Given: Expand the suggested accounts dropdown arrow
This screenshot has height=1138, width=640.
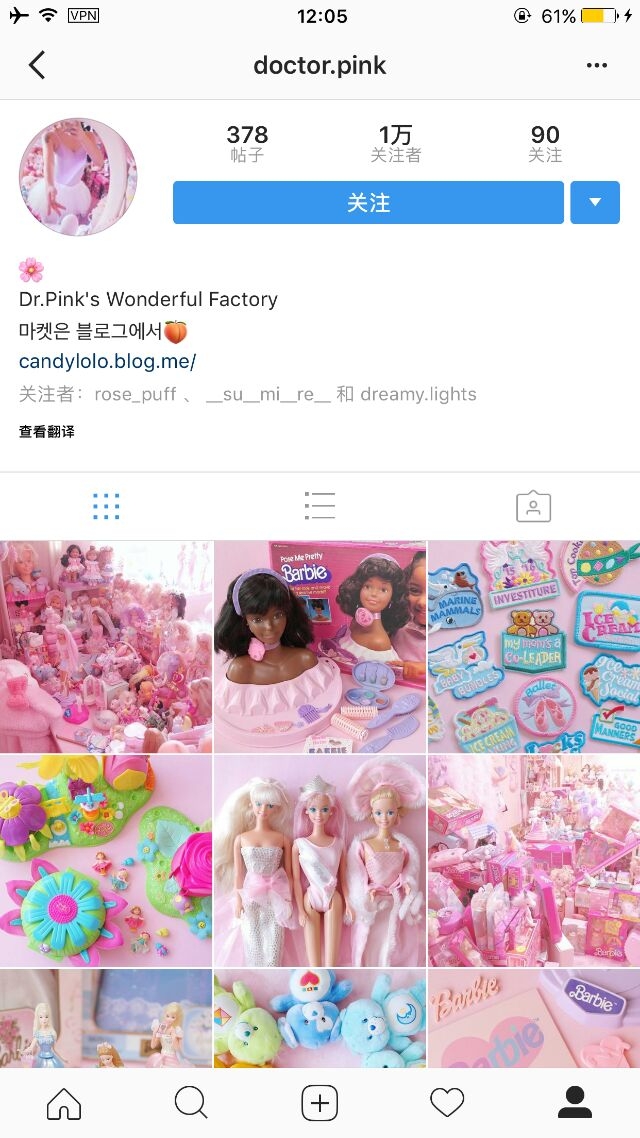Looking at the screenshot, I should 595,202.
